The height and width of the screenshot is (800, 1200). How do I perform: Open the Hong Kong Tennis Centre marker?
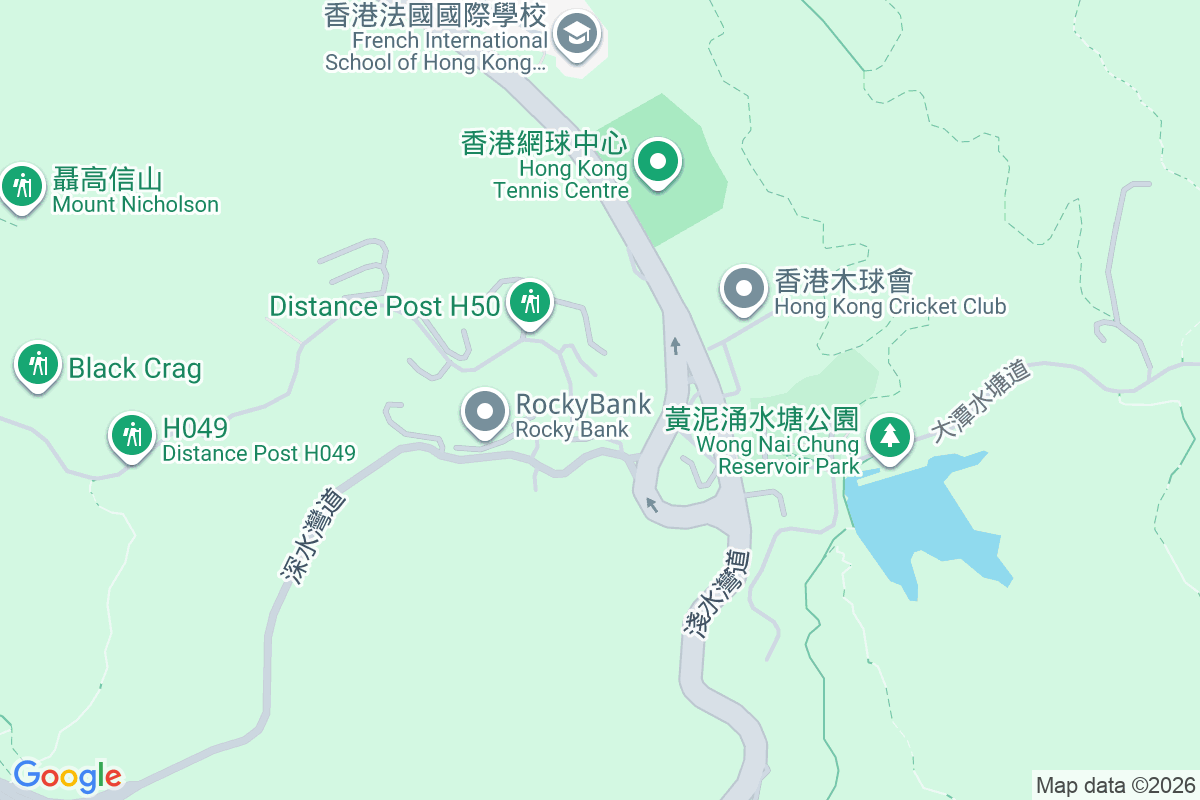pos(658,162)
